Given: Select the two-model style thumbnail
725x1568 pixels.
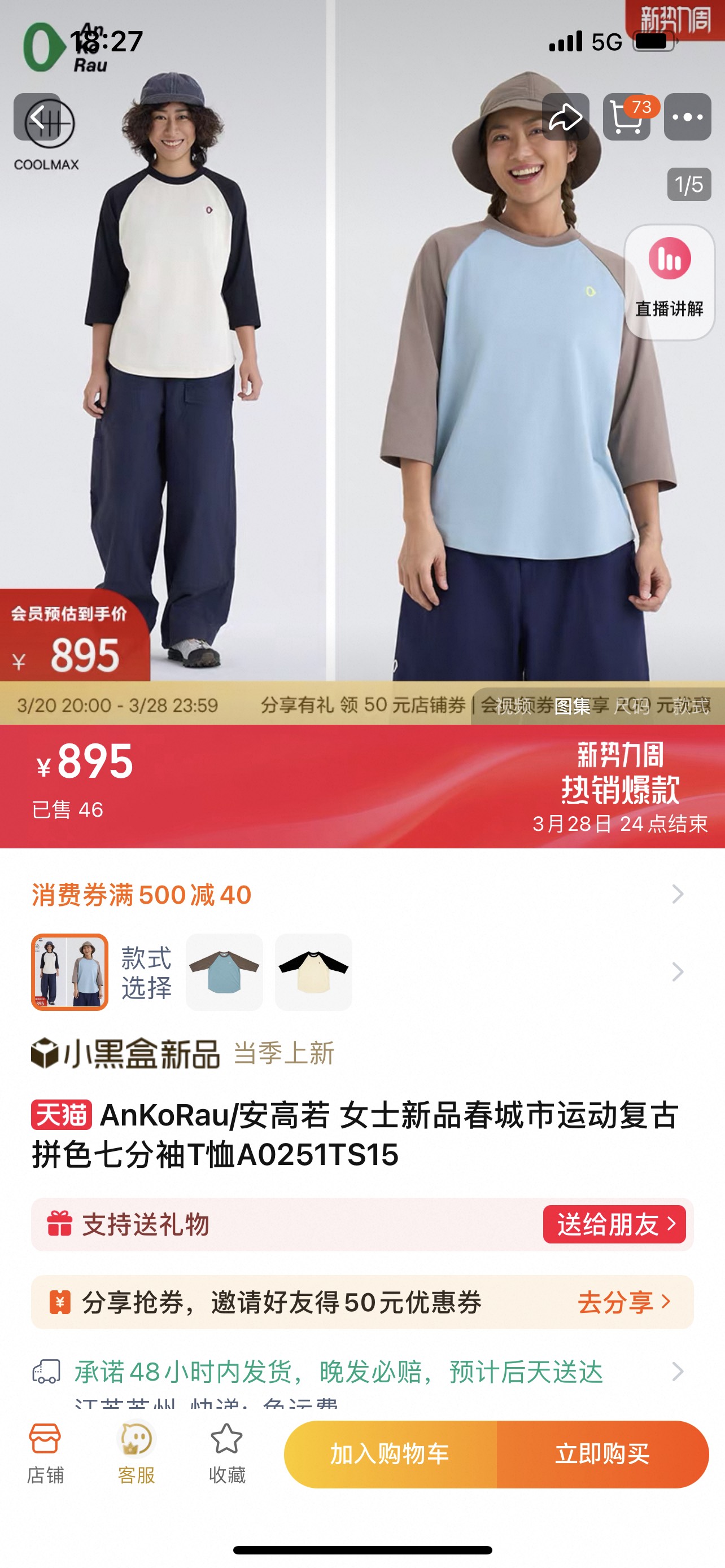Looking at the screenshot, I should tap(70, 971).
